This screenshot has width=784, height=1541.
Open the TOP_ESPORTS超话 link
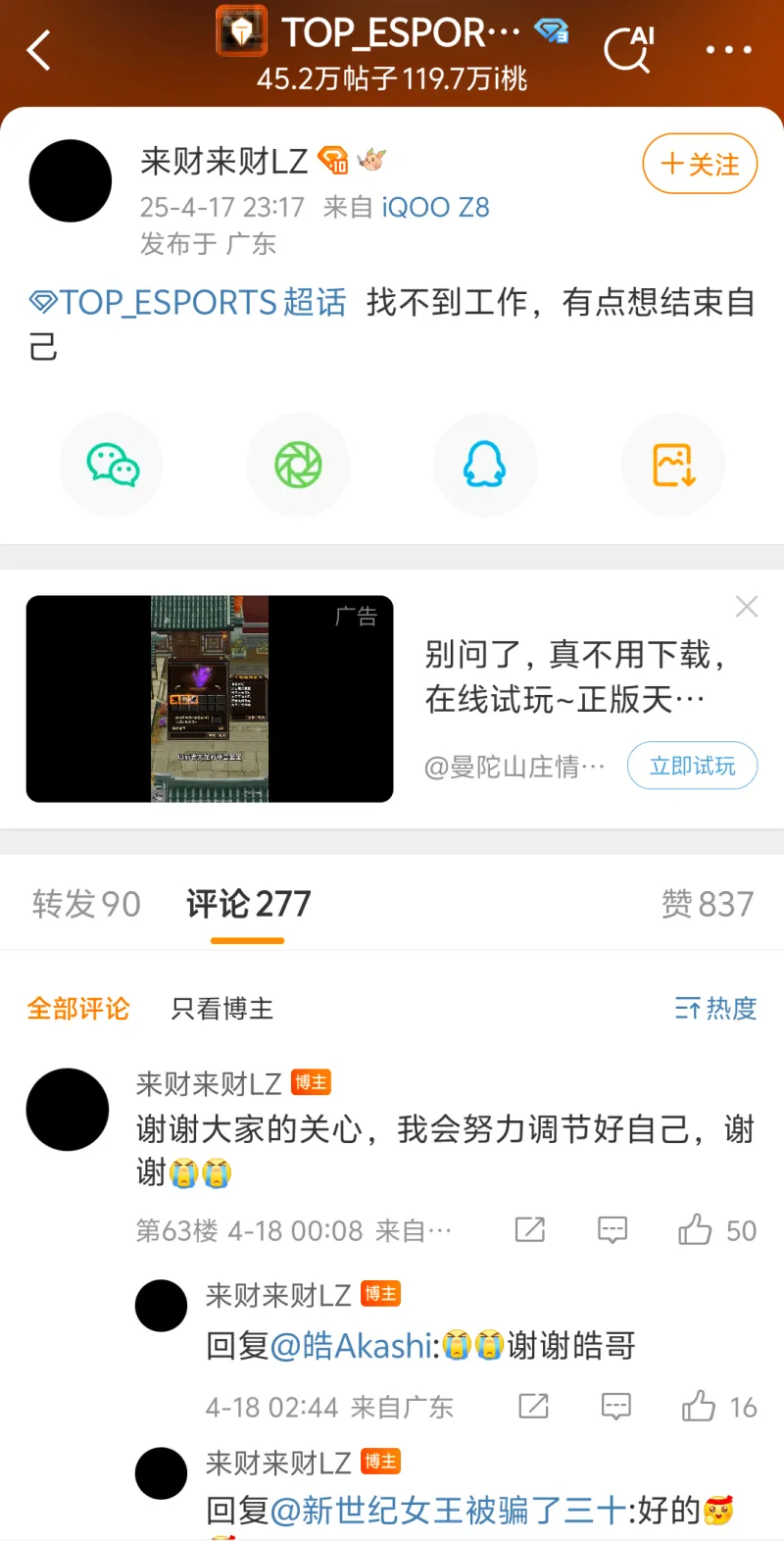[188, 303]
